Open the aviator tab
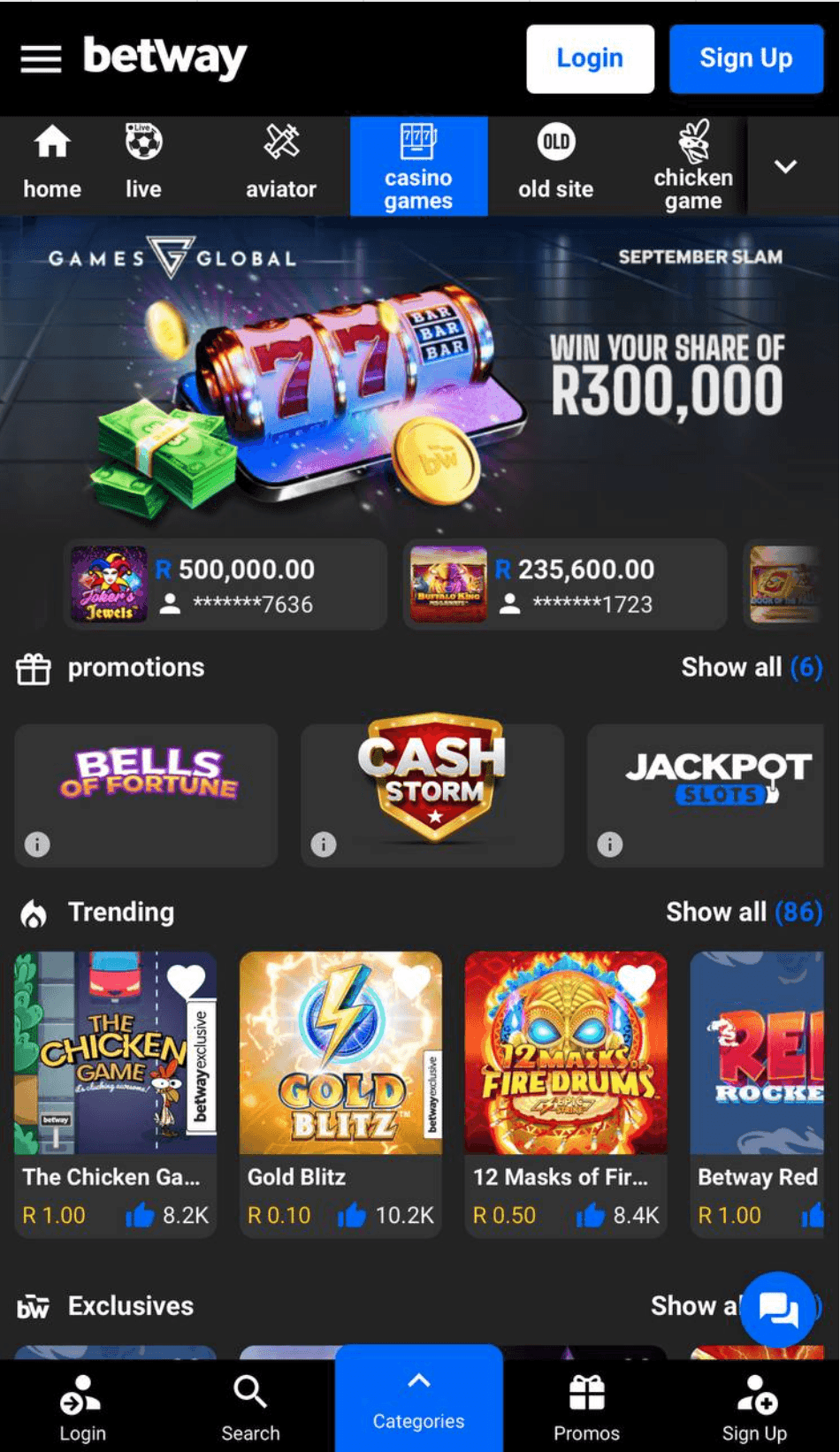 tap(280, 165)
